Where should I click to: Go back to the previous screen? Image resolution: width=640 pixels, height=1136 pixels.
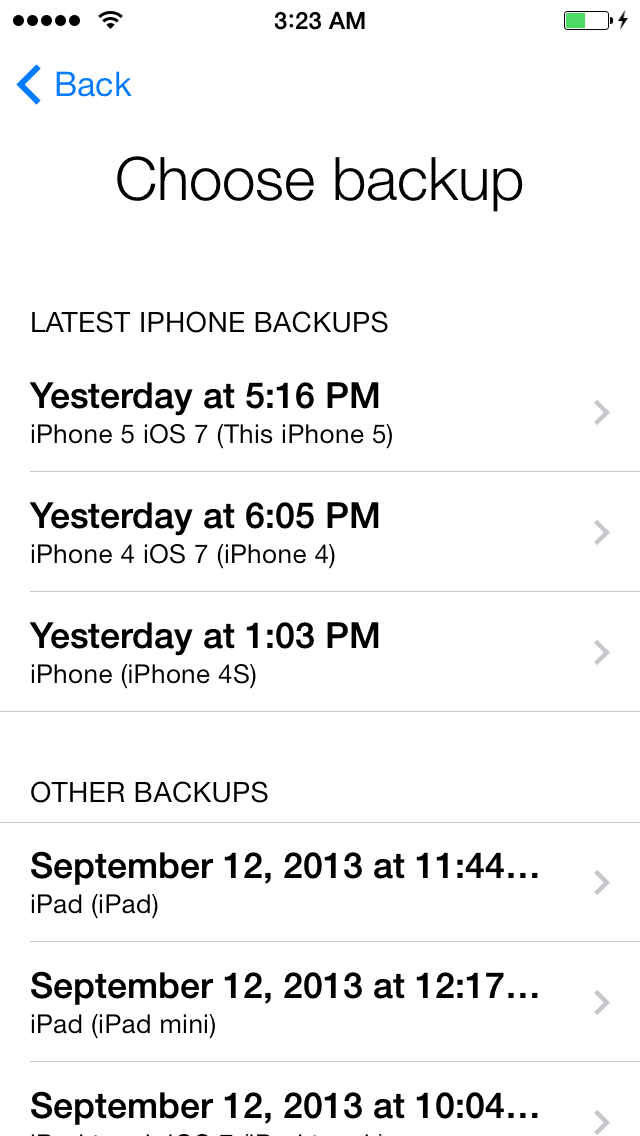click(x=75, y=85)
